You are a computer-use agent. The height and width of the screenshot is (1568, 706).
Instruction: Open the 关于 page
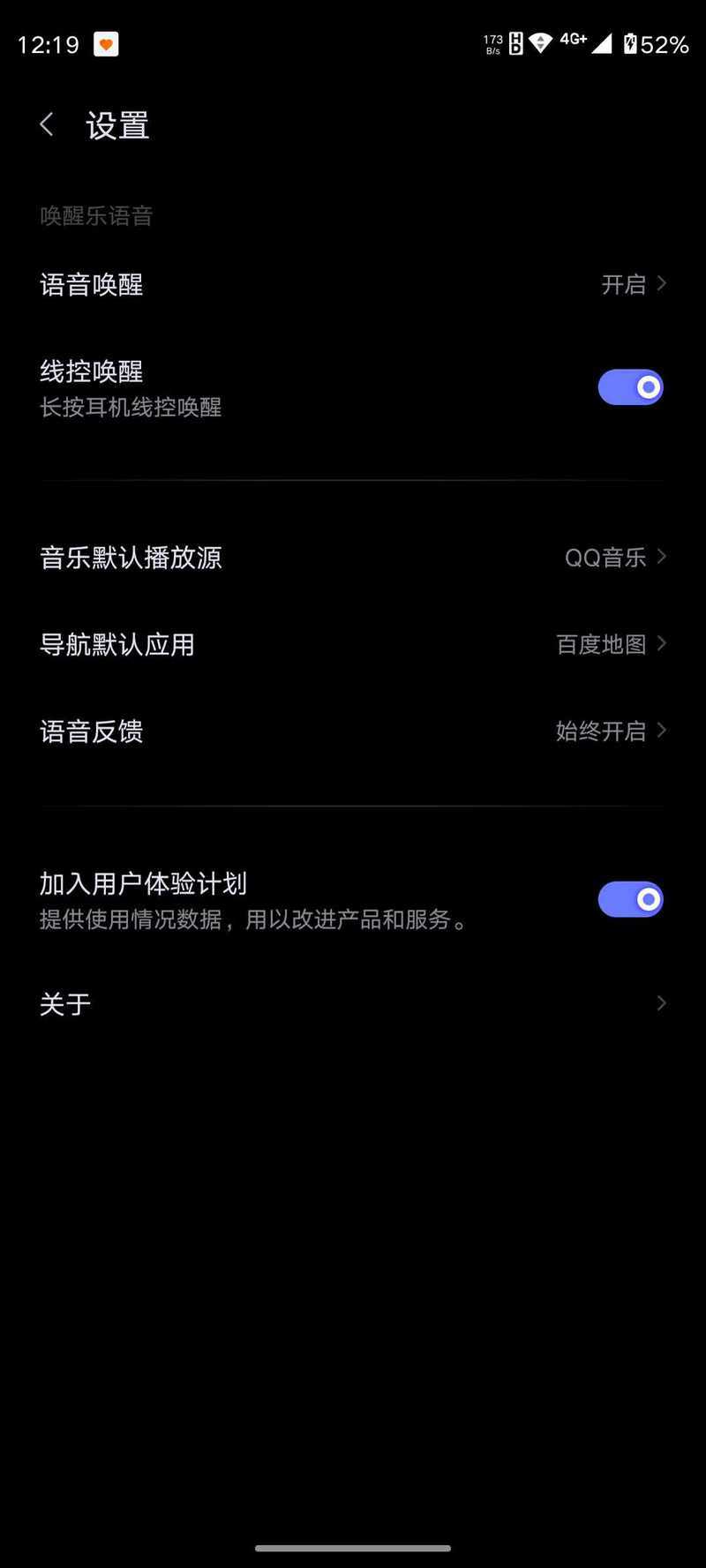353,1003
